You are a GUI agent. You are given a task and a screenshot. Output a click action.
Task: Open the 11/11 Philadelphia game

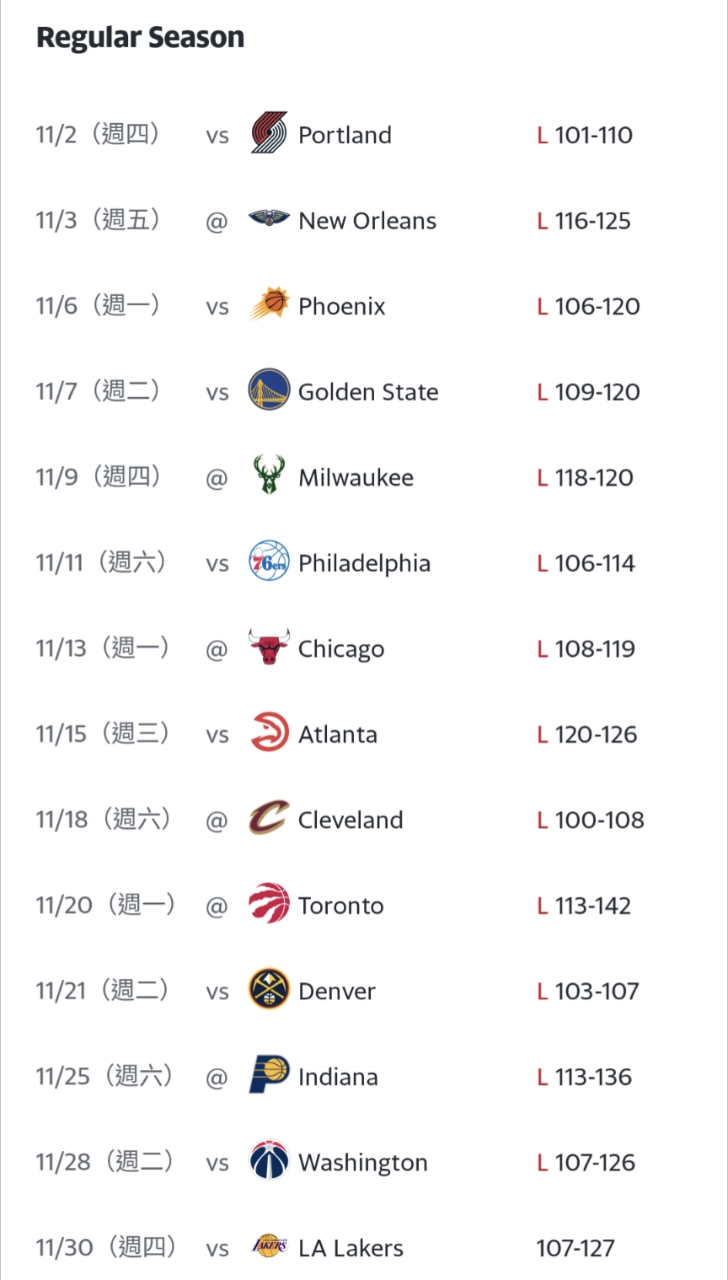pos(364,563)
